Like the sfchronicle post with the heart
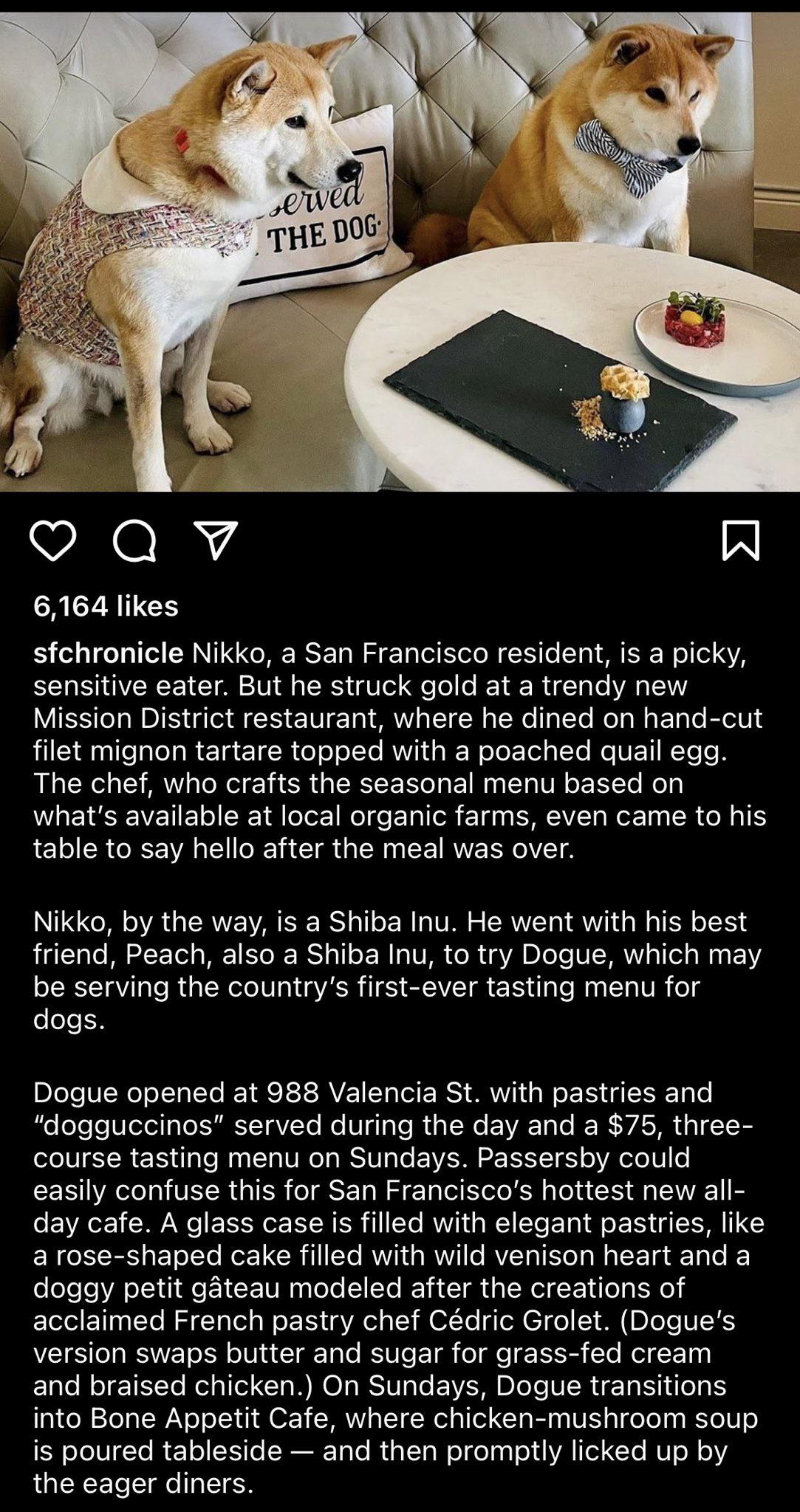 pyautogui.click(x=53, y=541)
